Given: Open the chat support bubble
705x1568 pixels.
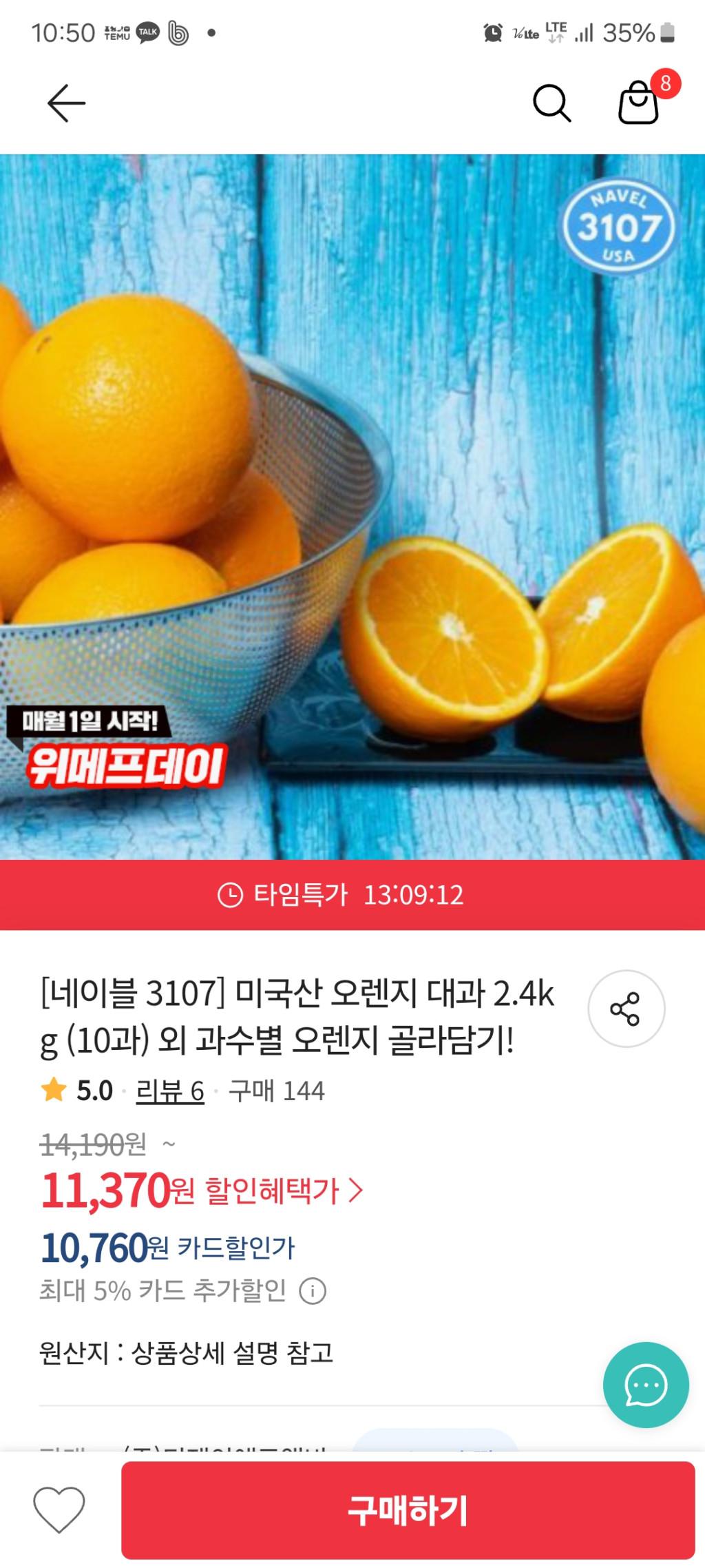Looking at the screenshot, I should pos(645,1385).
